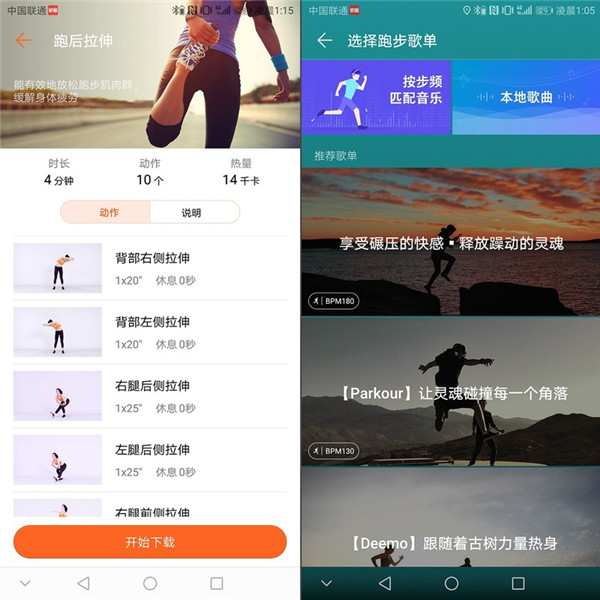Open the 背部左侧拉伸 exercise
The width and height of the screenshot is (600, 600).
click(150, 332)
